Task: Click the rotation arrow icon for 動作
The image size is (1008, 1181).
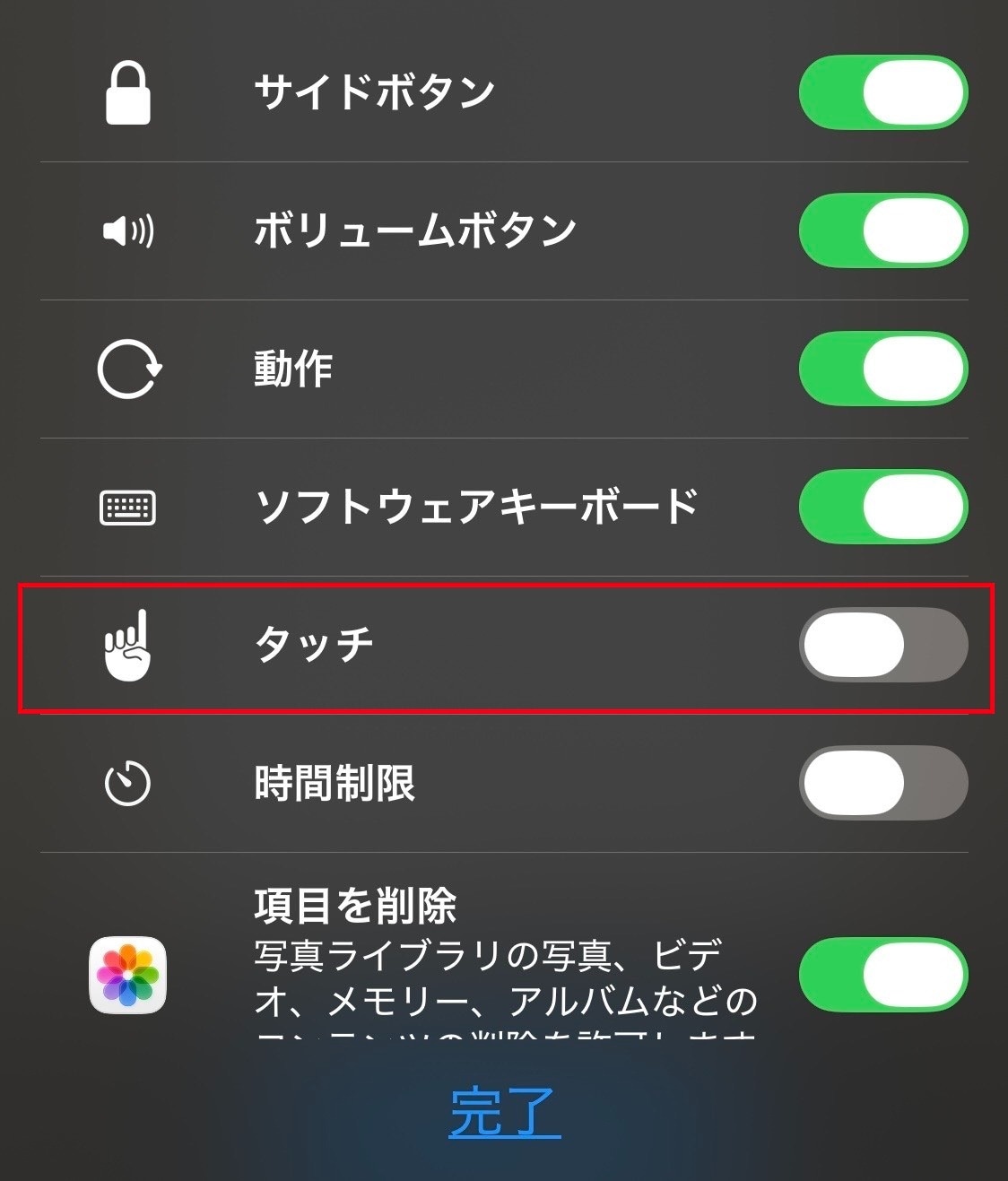Action: click(x=128, y=369)
